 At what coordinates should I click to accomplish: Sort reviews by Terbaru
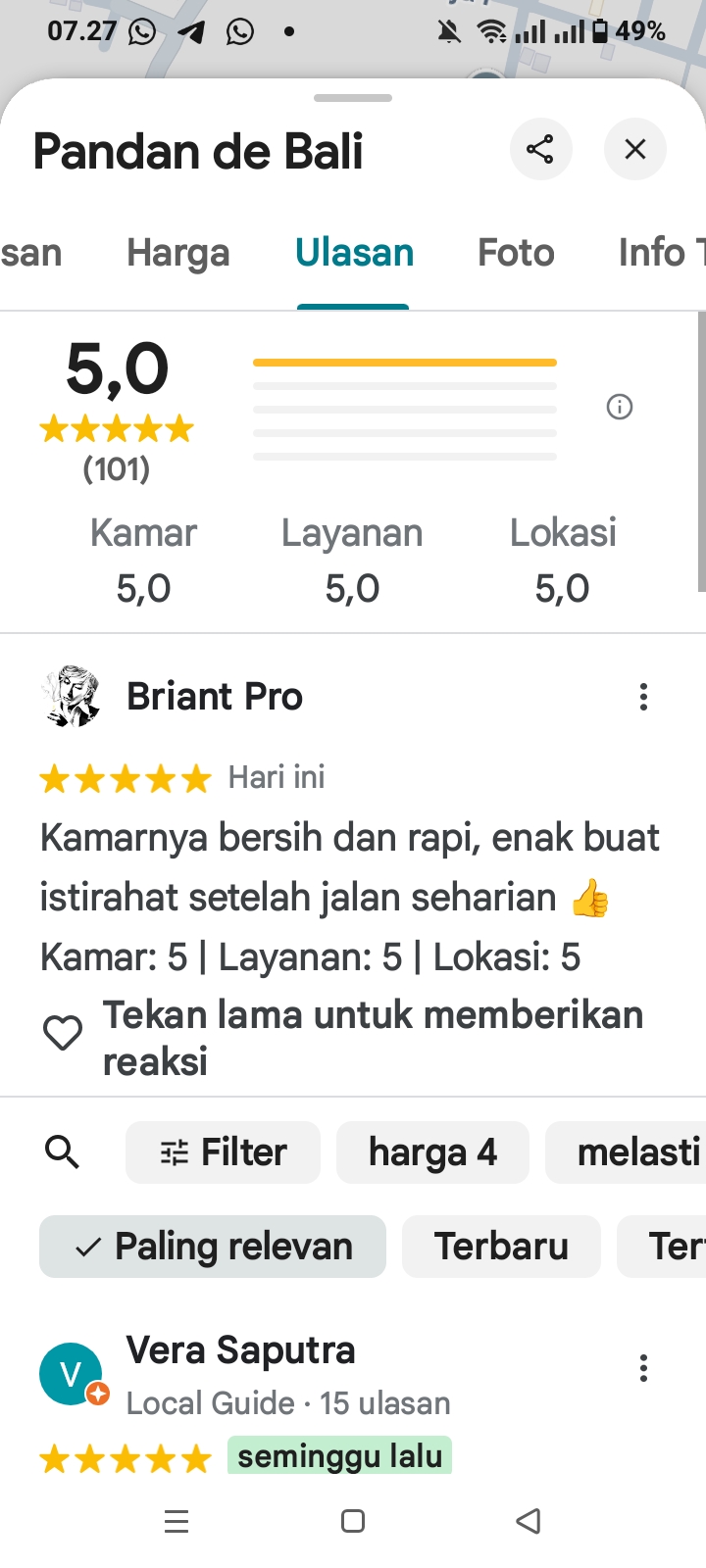501,1247
